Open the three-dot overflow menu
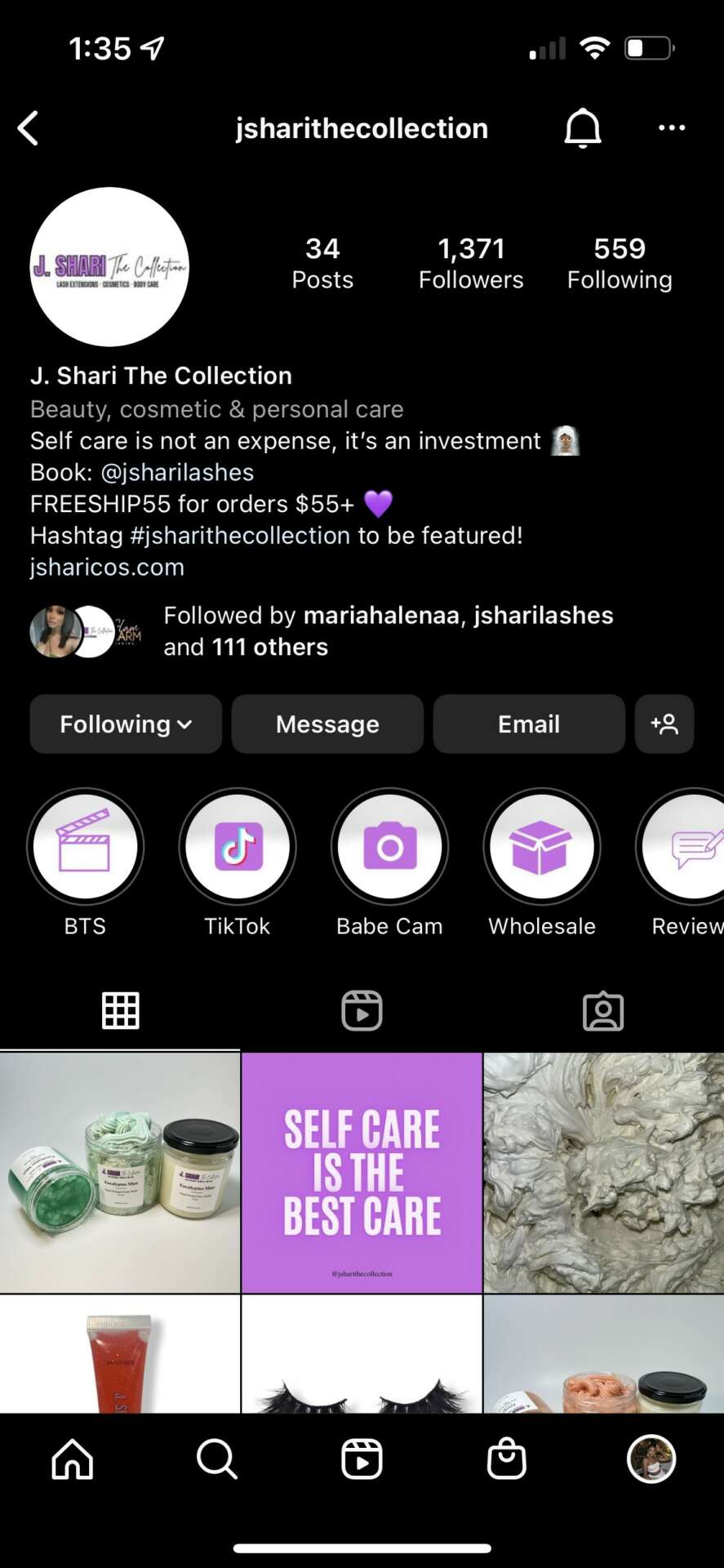Image resolution: width=724 pixels, height=1568 pixels. (x=671, y=128)
